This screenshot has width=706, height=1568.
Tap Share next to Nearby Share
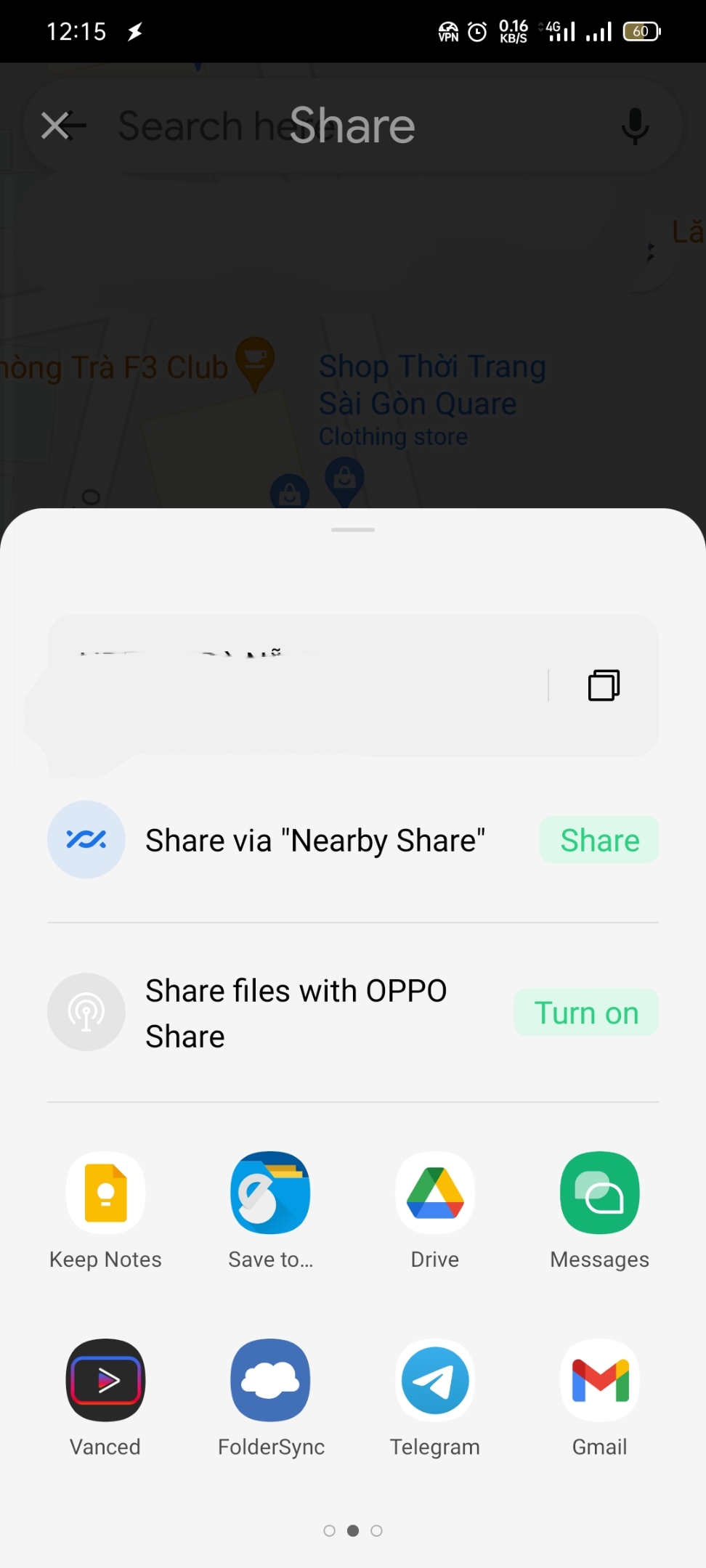599,840
